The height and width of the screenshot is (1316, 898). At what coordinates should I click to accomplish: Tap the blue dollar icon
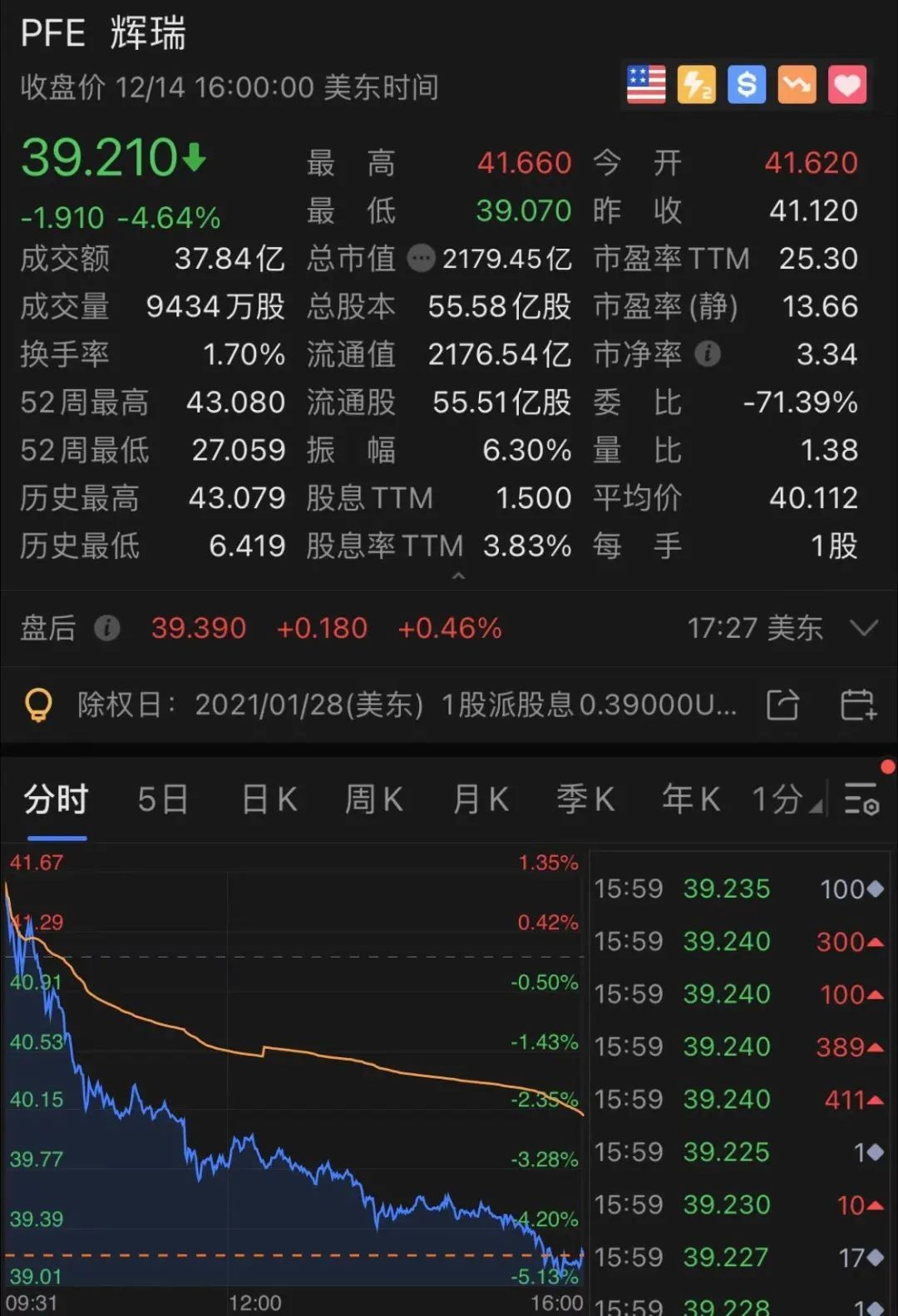[x=747, y=85]
